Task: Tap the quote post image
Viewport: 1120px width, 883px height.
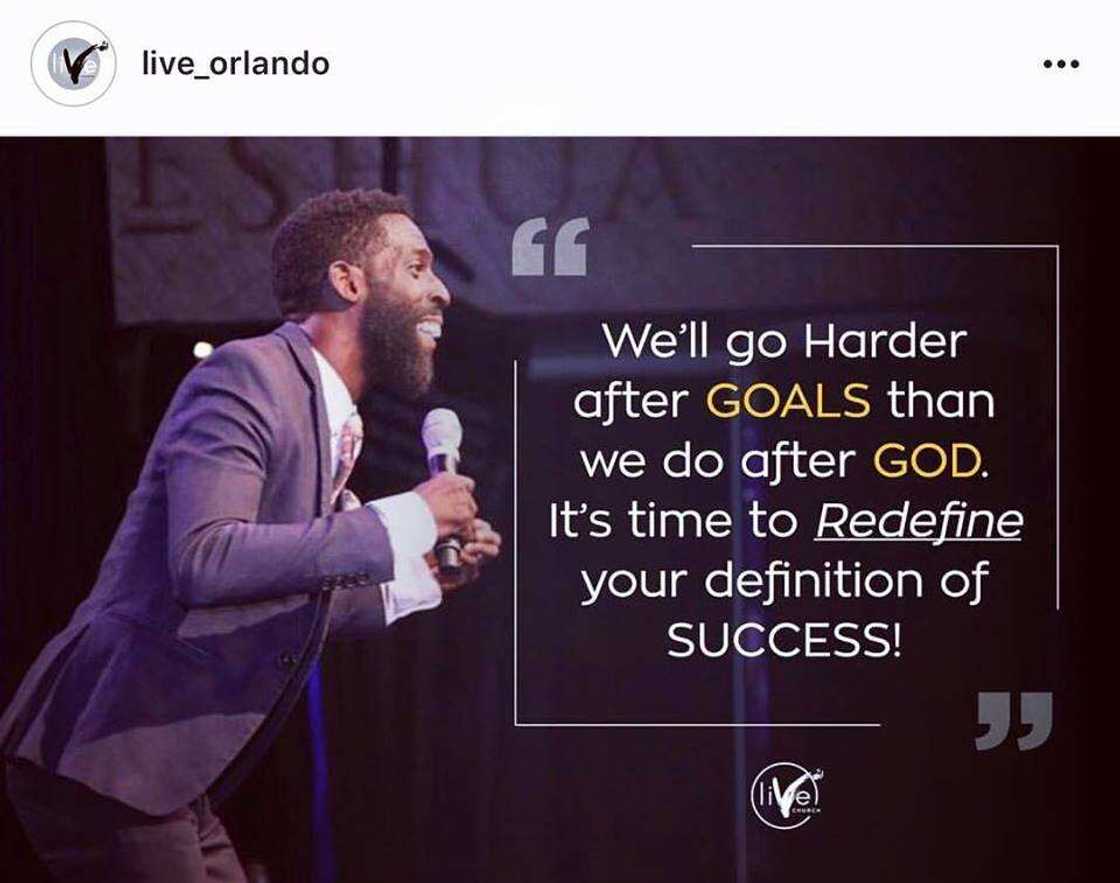Action: point(560,509)
